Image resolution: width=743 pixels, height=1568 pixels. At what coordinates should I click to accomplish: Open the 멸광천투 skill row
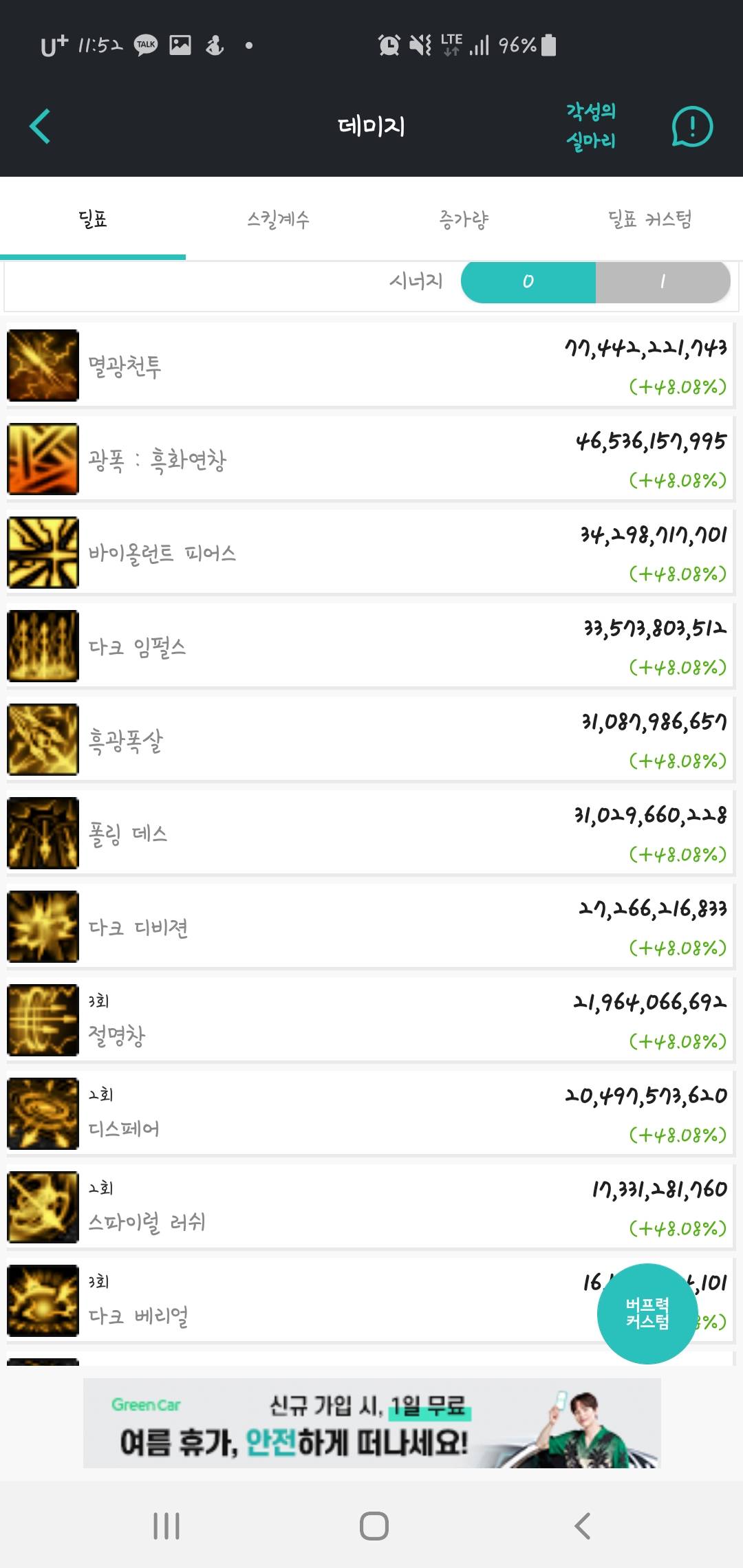click(x=370, y=365)
